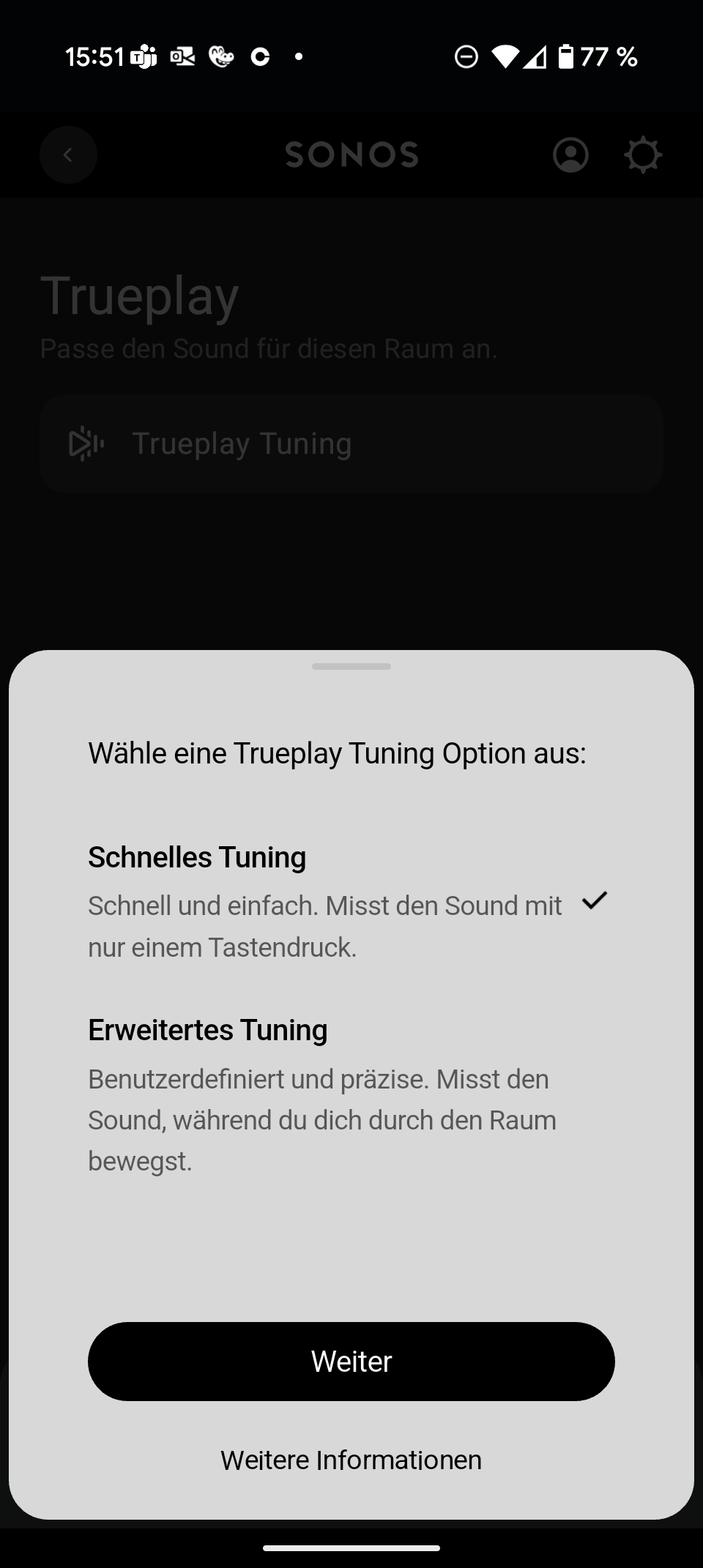The width and height of the screenshot is (703, 1568).
Task: Open the Trueplay Tuning row
Action: [351, 444]
